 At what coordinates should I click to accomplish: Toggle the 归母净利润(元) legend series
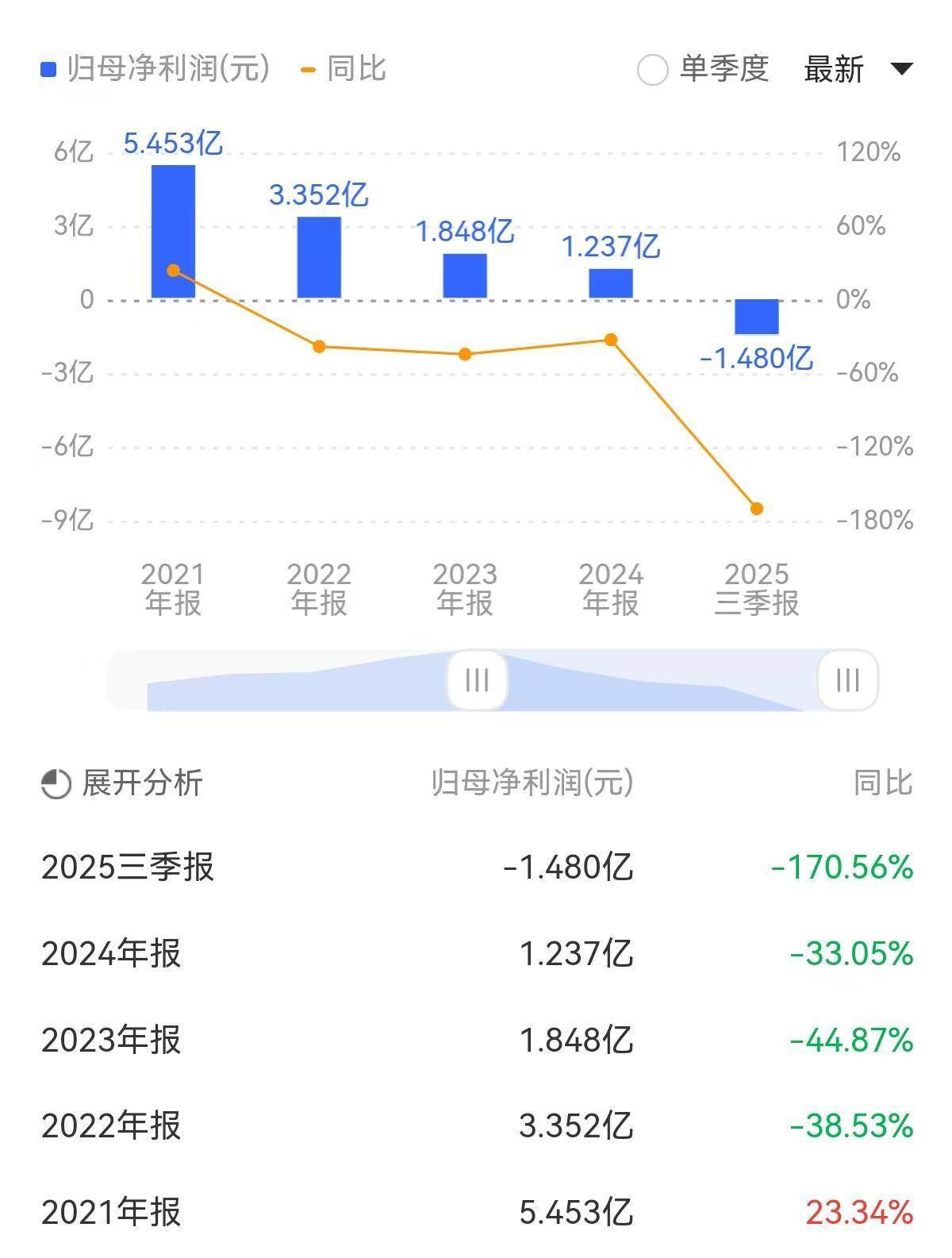pos(155,69)
